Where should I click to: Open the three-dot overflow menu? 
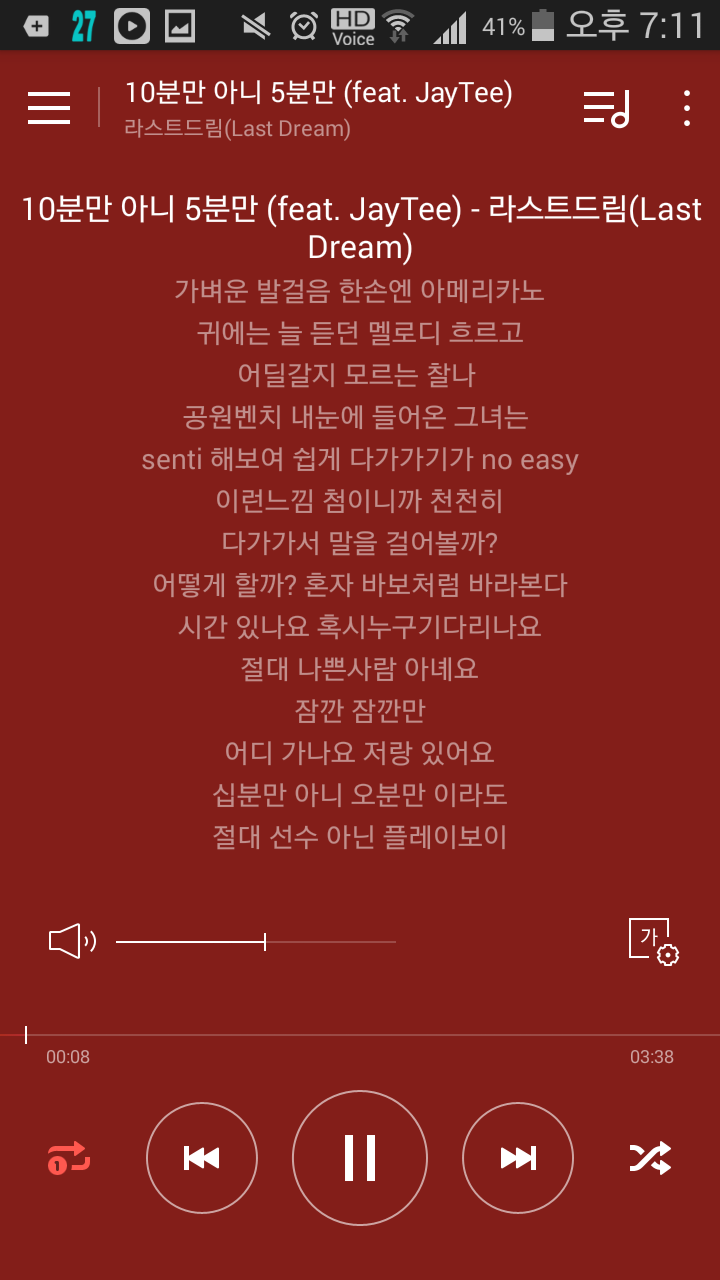686,108
